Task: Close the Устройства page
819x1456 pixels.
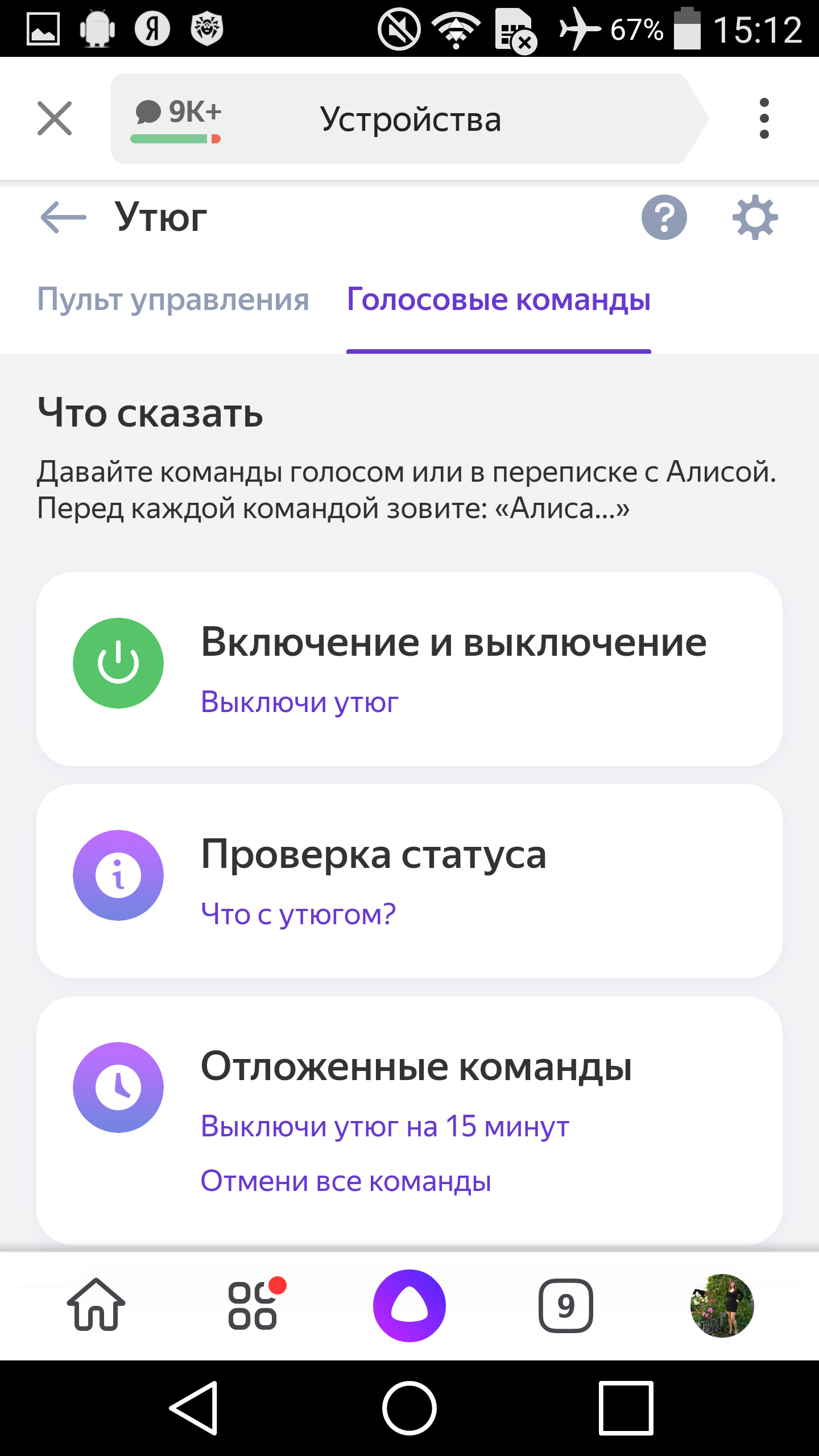Action: click(55, 118)
